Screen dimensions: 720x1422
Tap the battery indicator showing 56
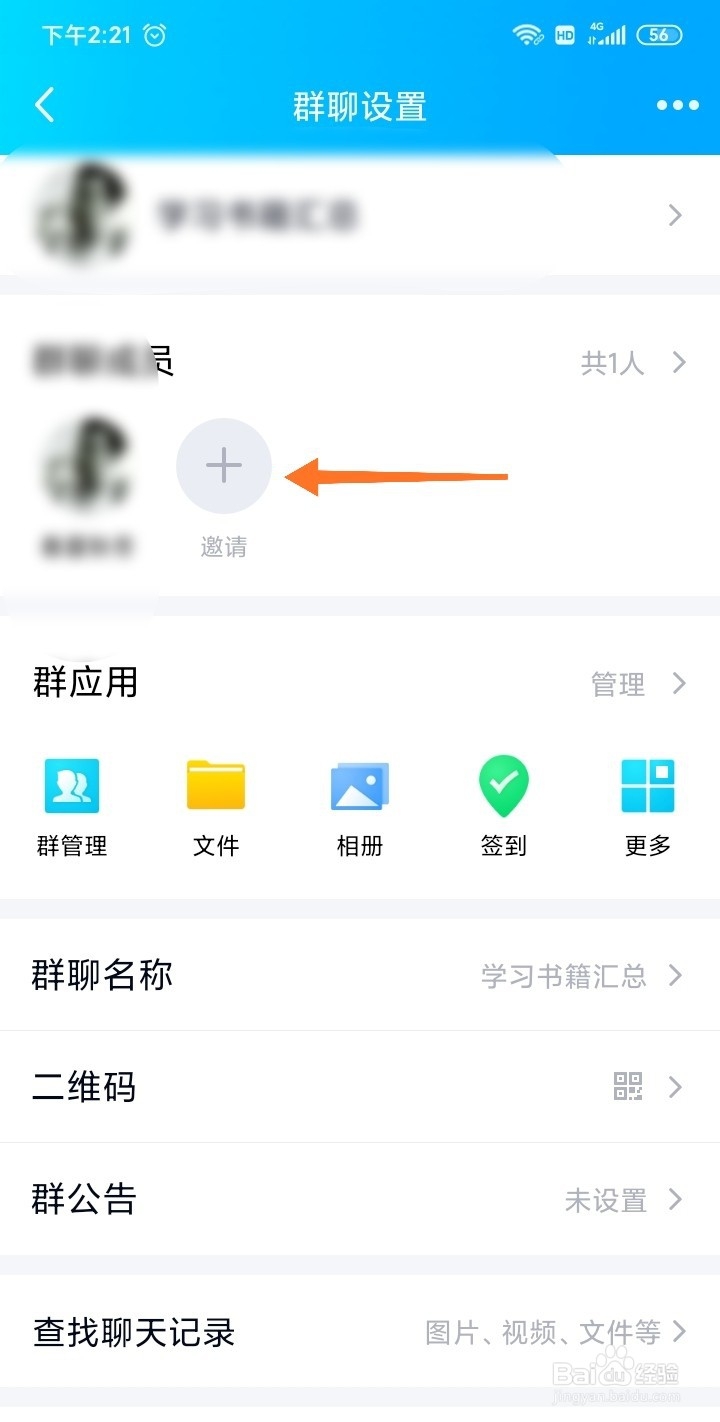click(658, 34)
